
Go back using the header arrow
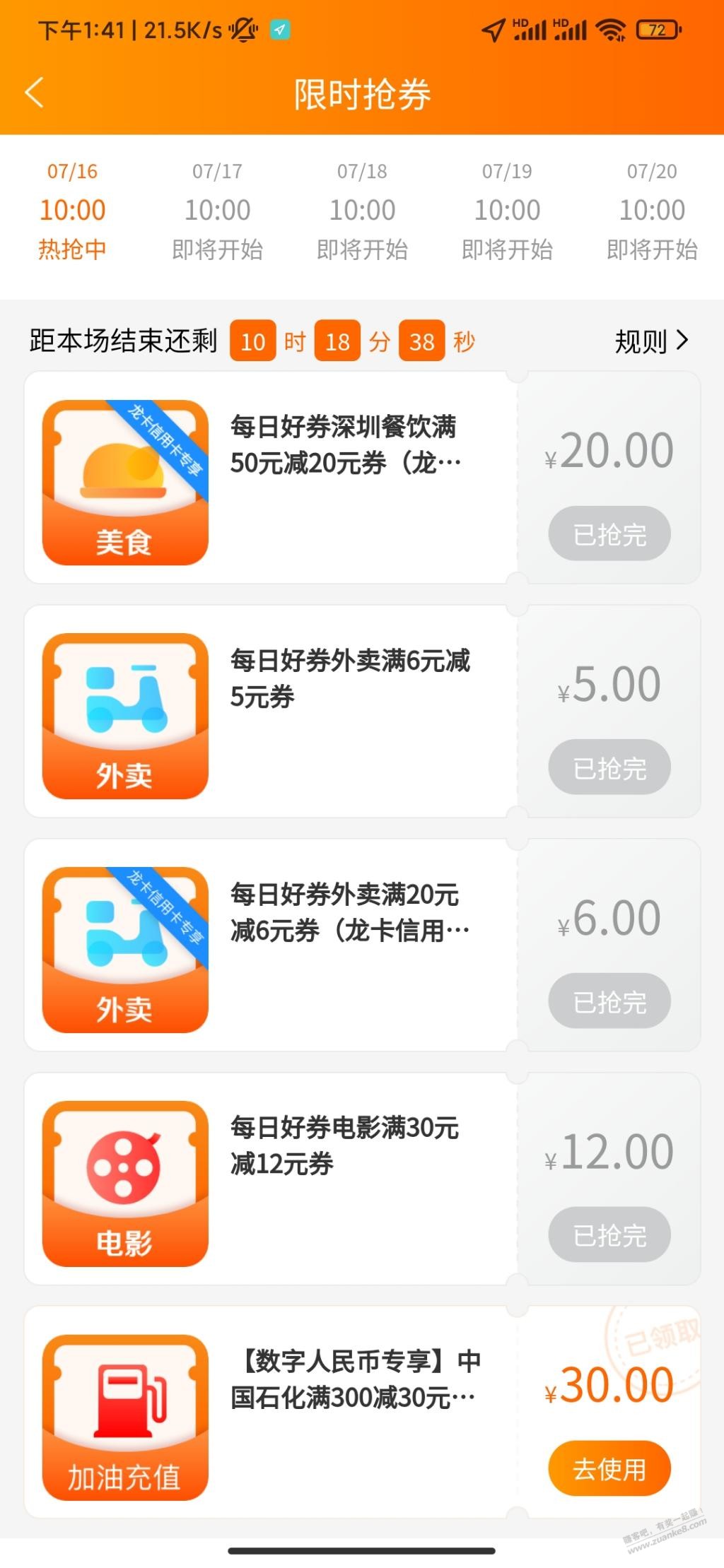click(x=34, y=93)
